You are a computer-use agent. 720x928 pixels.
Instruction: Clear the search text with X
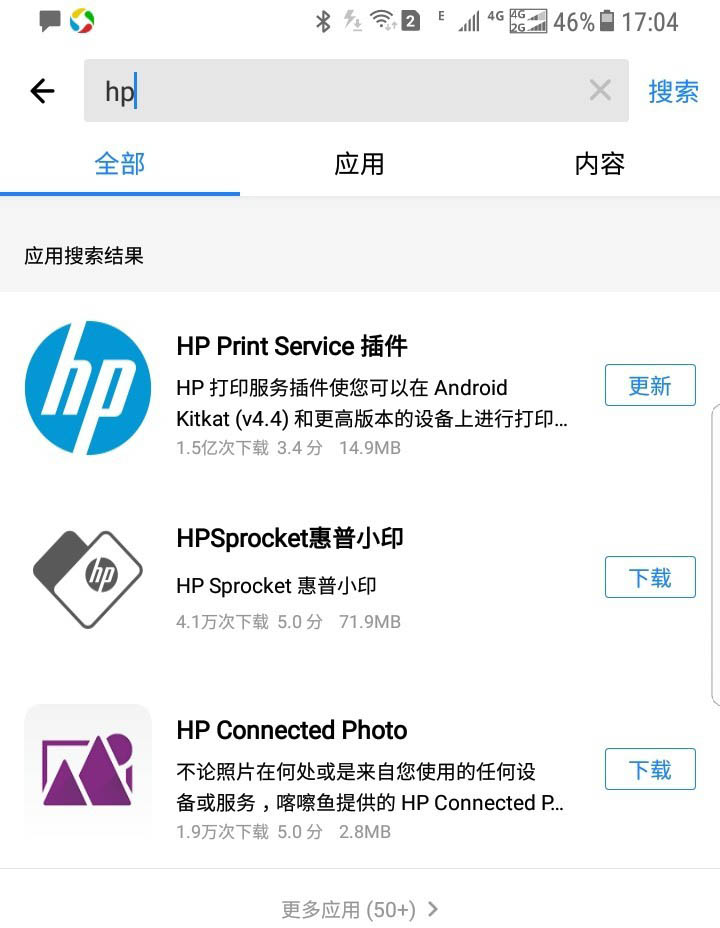tap(600, 91)
